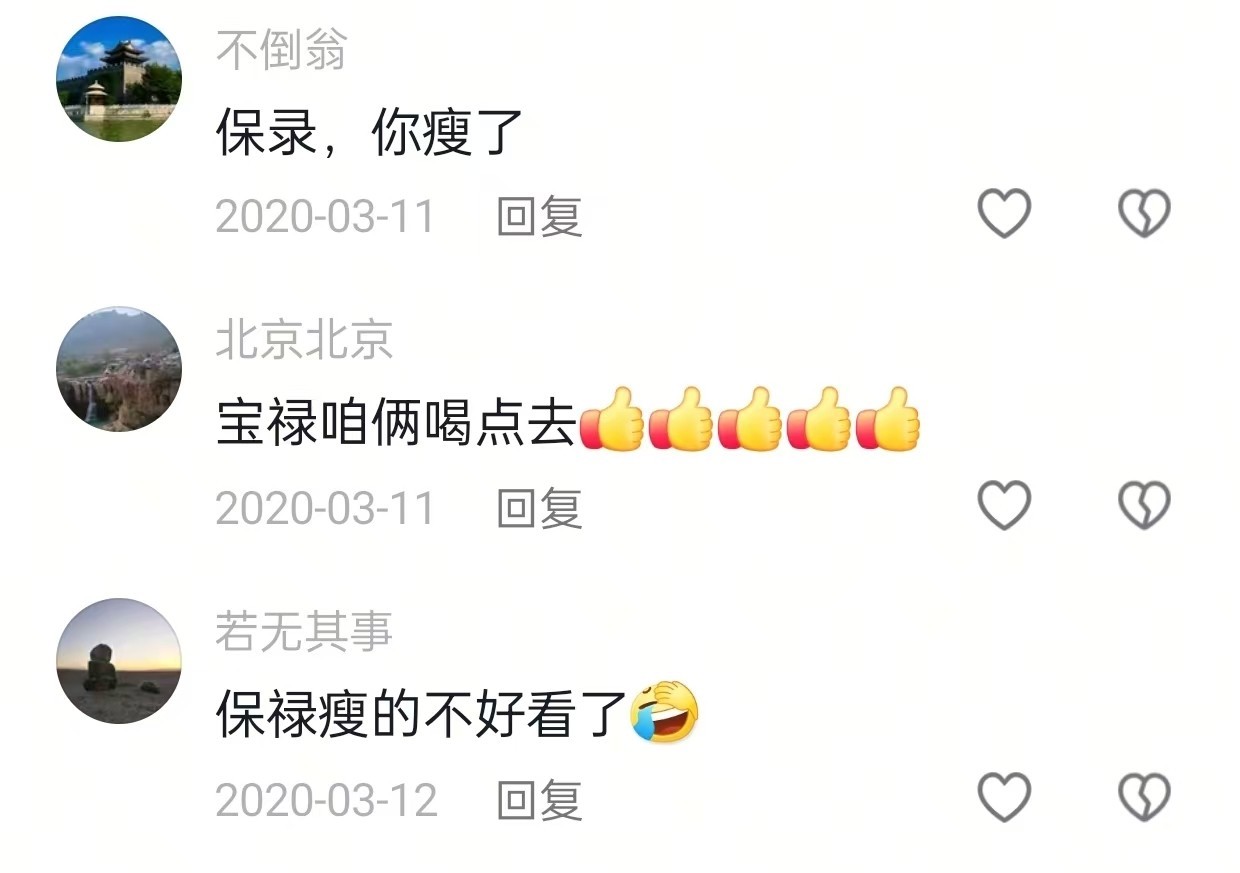Tap the username 若无其事
This screenshot has height=873, width=1240.
pos(304,631)
